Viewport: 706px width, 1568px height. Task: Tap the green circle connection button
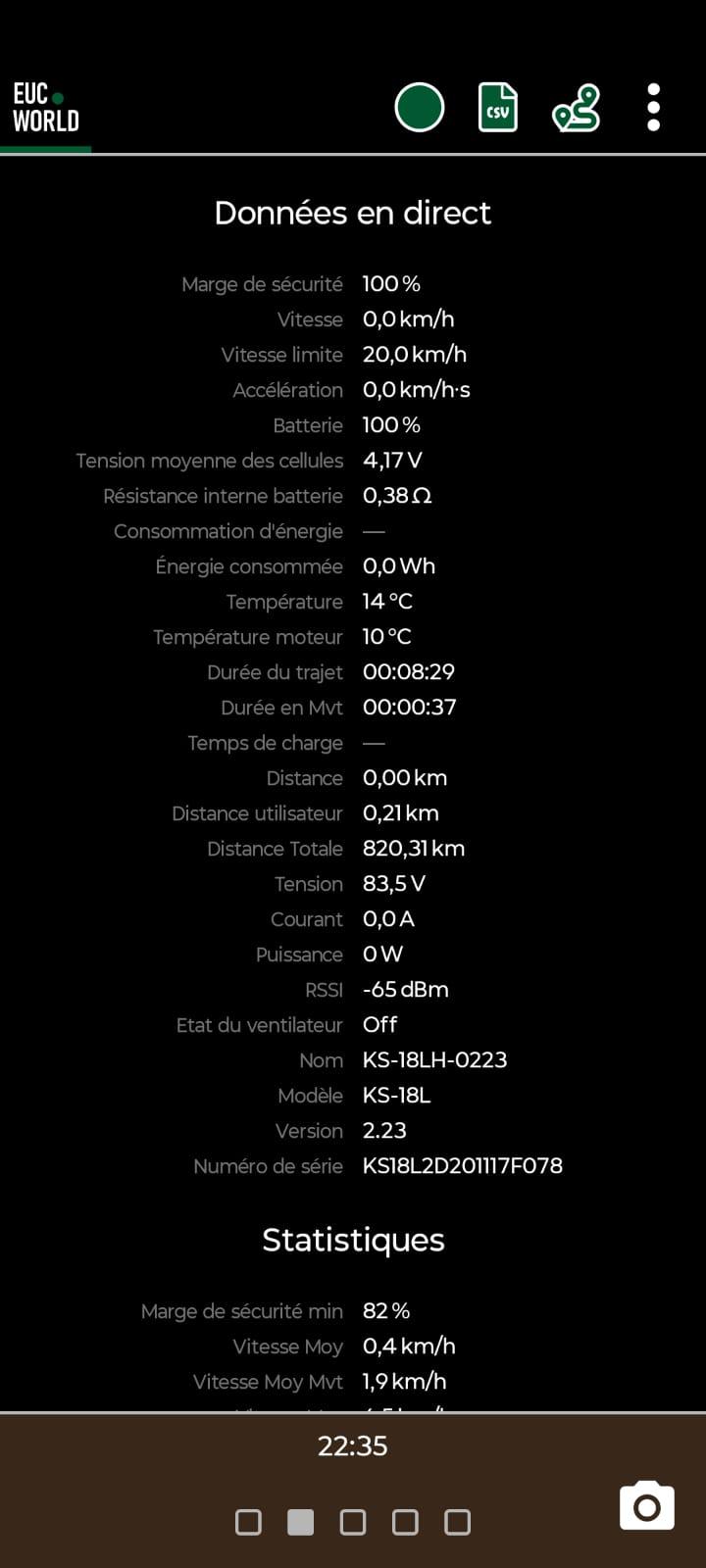coord(420,108)
